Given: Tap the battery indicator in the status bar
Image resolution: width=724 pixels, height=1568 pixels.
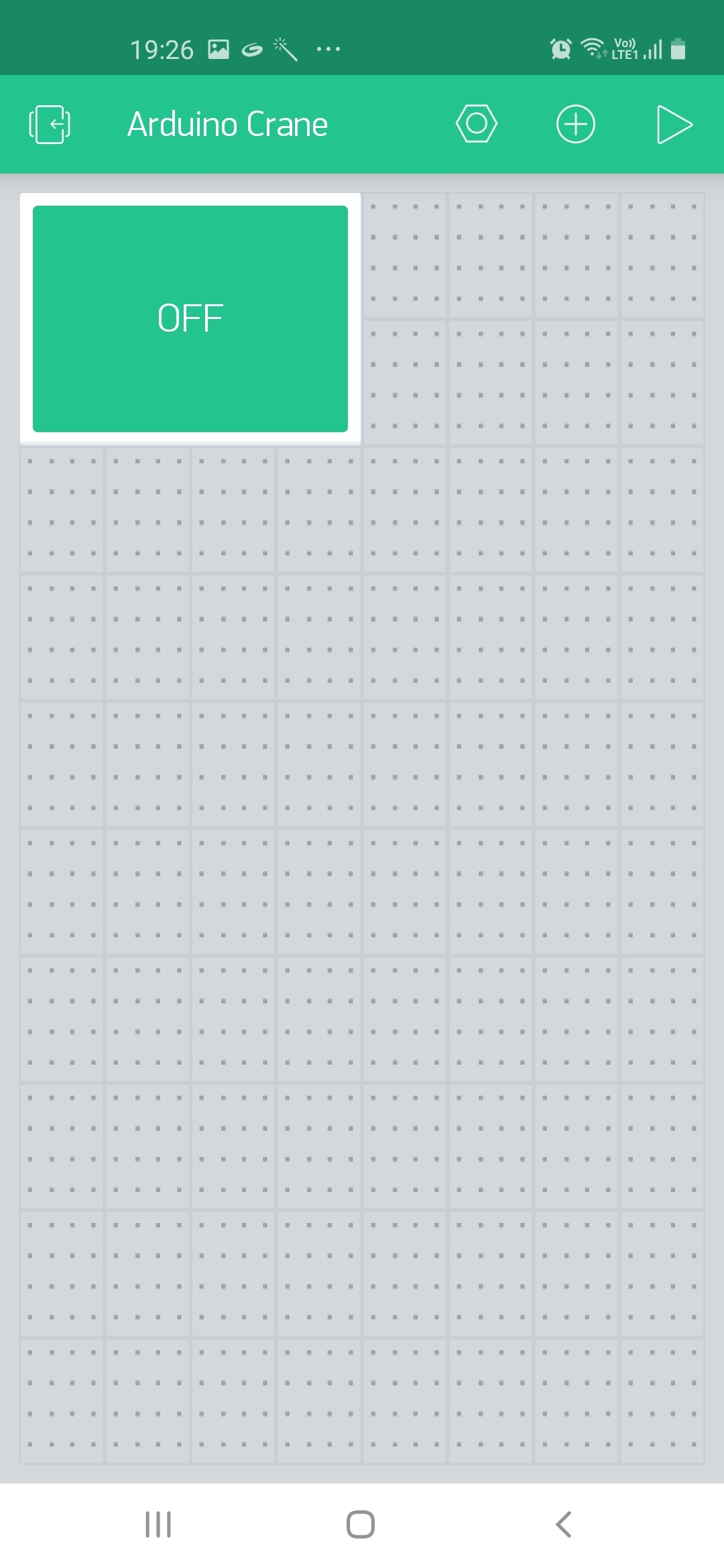Looking at the screenshot, I should (679, 48).
